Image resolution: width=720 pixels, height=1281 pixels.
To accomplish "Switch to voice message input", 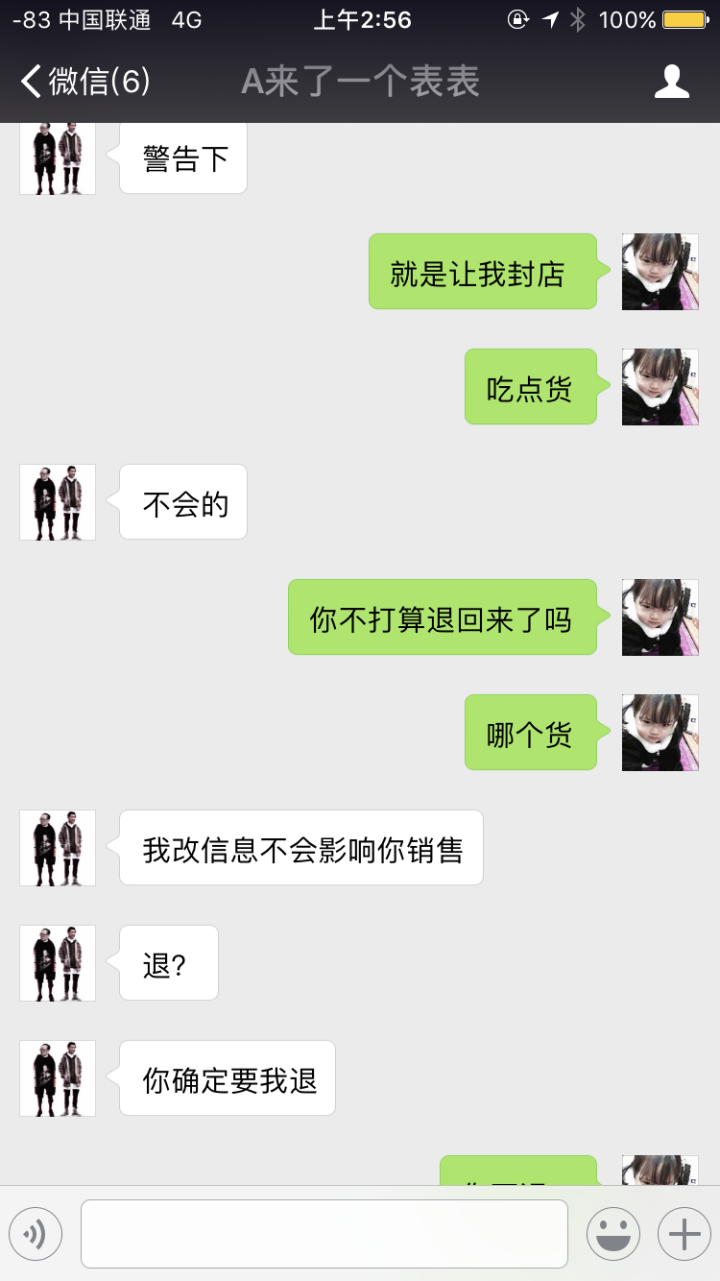I will [x=36, y=1234].
